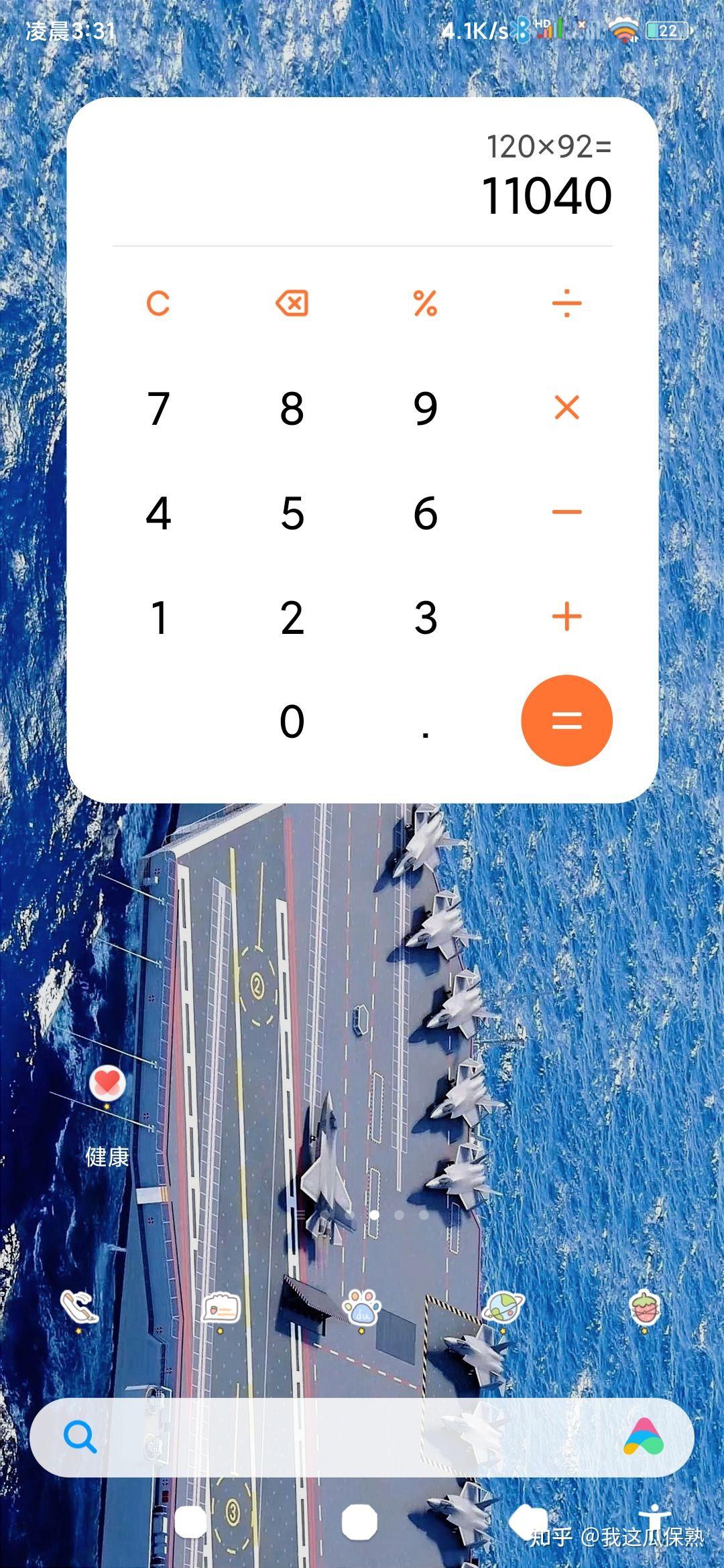Image resolution: width=724 pixels, height=1568 pixels.
Task: Open the paw print app in dock
Action: coord(361,1307)
